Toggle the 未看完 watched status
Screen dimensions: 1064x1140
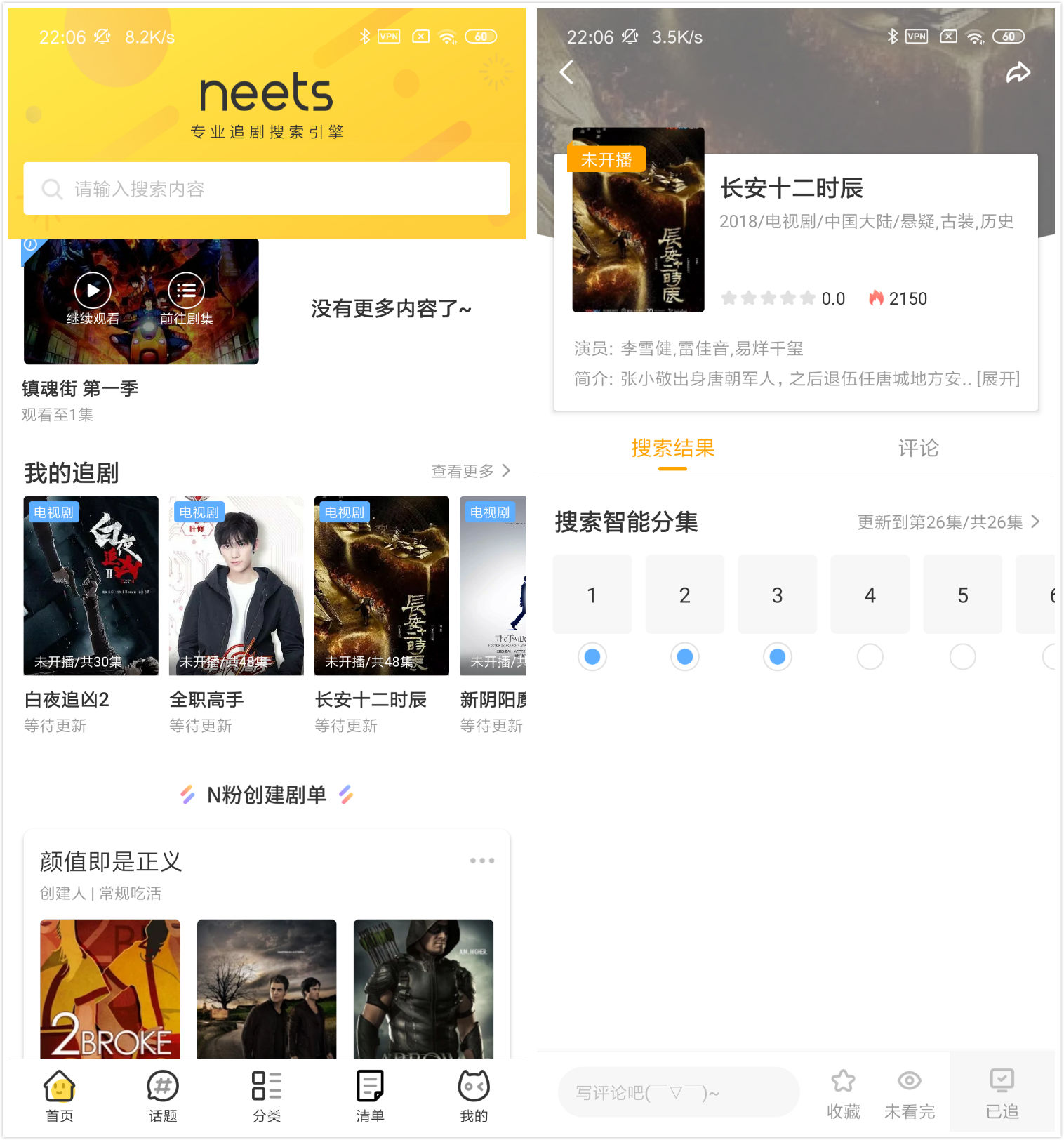909,1092
